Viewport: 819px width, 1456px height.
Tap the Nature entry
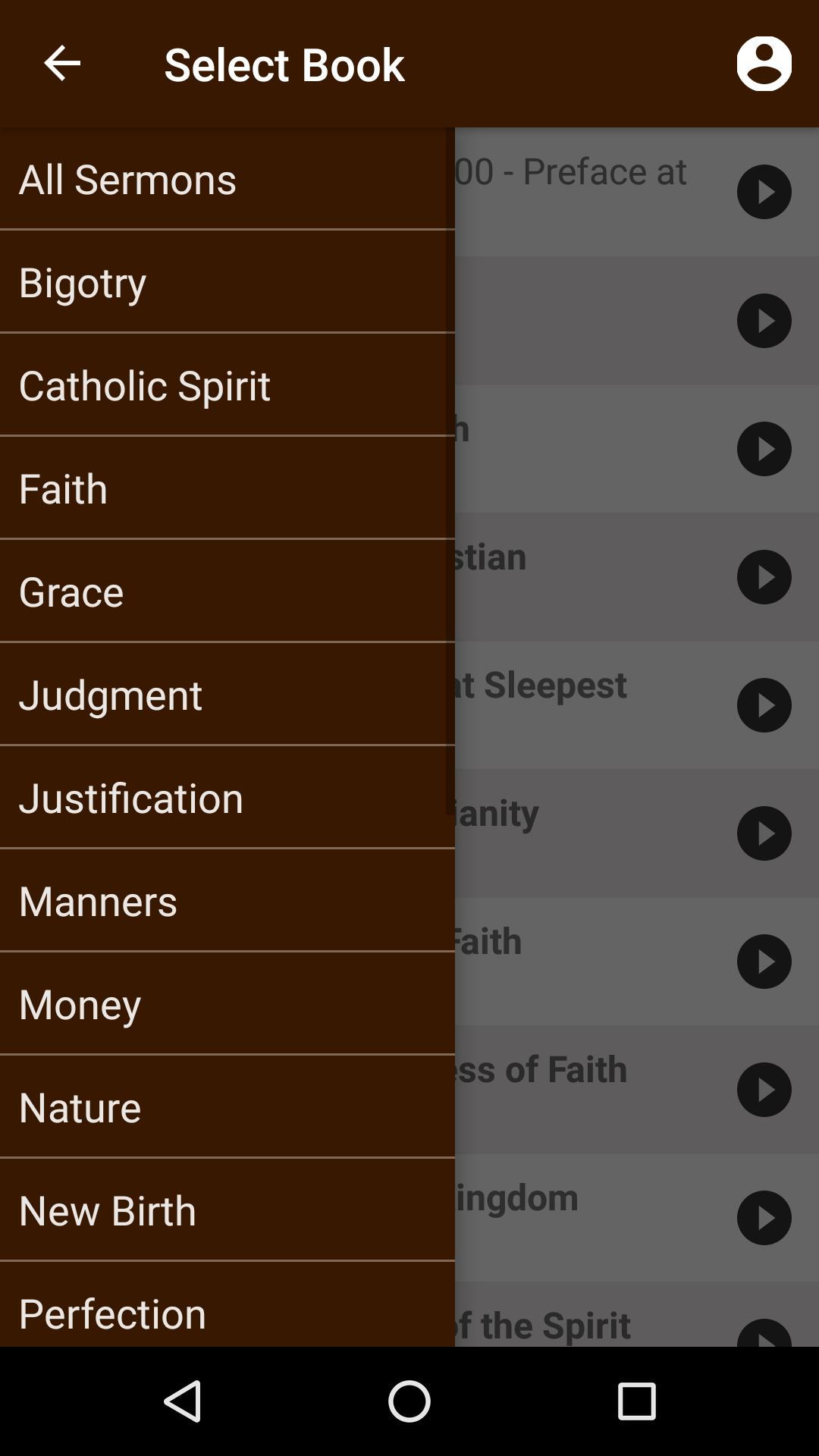tap(227, 1108)
